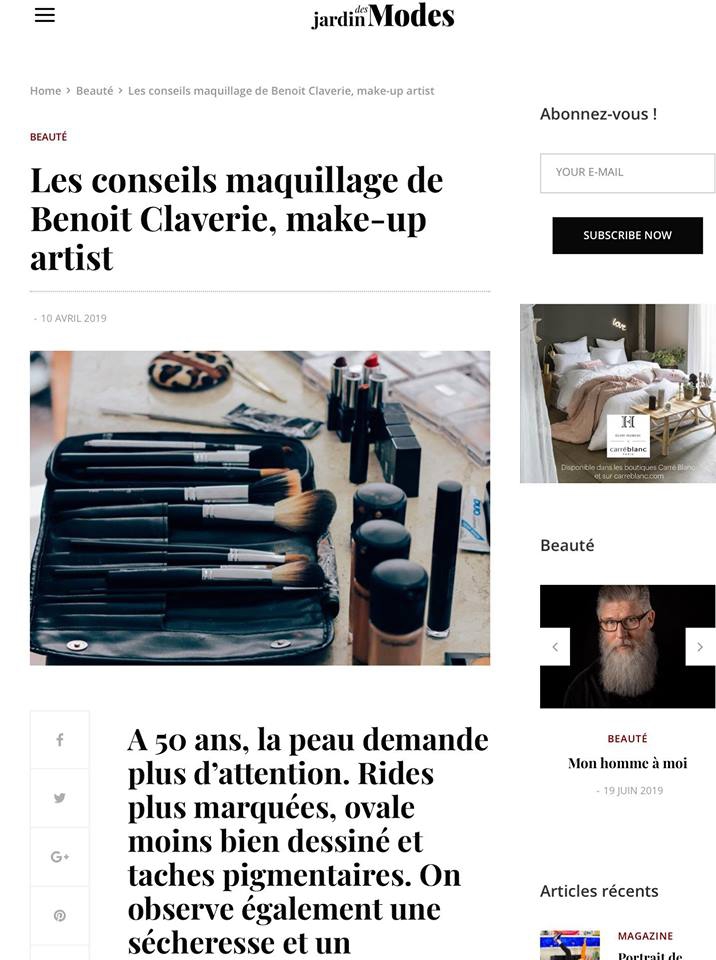Viewport: 716px width, 960px height.
Task: Open the Carré Blanc advertisement
Action: coord(617,393)
